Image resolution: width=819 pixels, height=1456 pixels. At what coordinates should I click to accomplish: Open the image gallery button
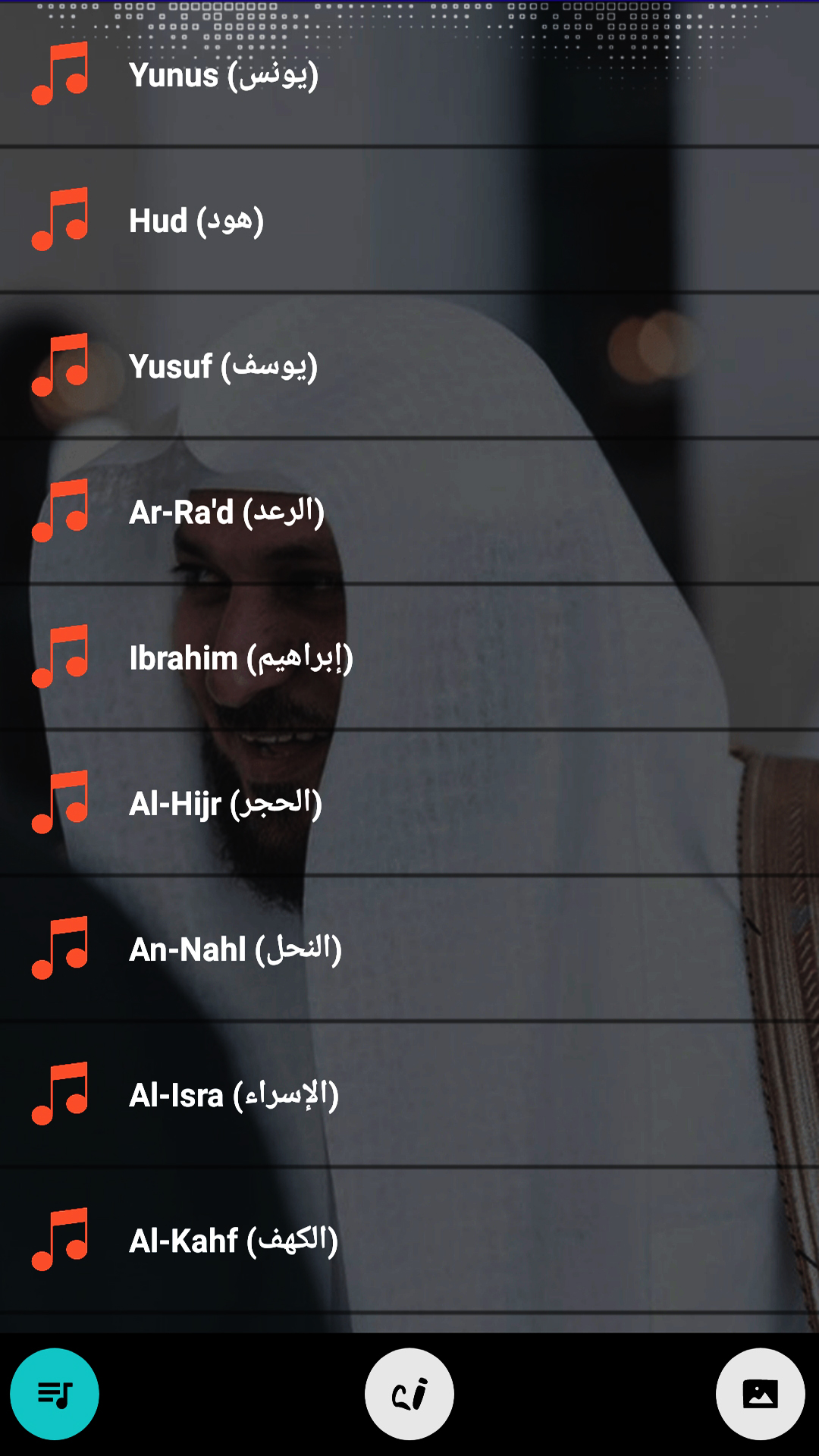click(x=760, y=1394)
